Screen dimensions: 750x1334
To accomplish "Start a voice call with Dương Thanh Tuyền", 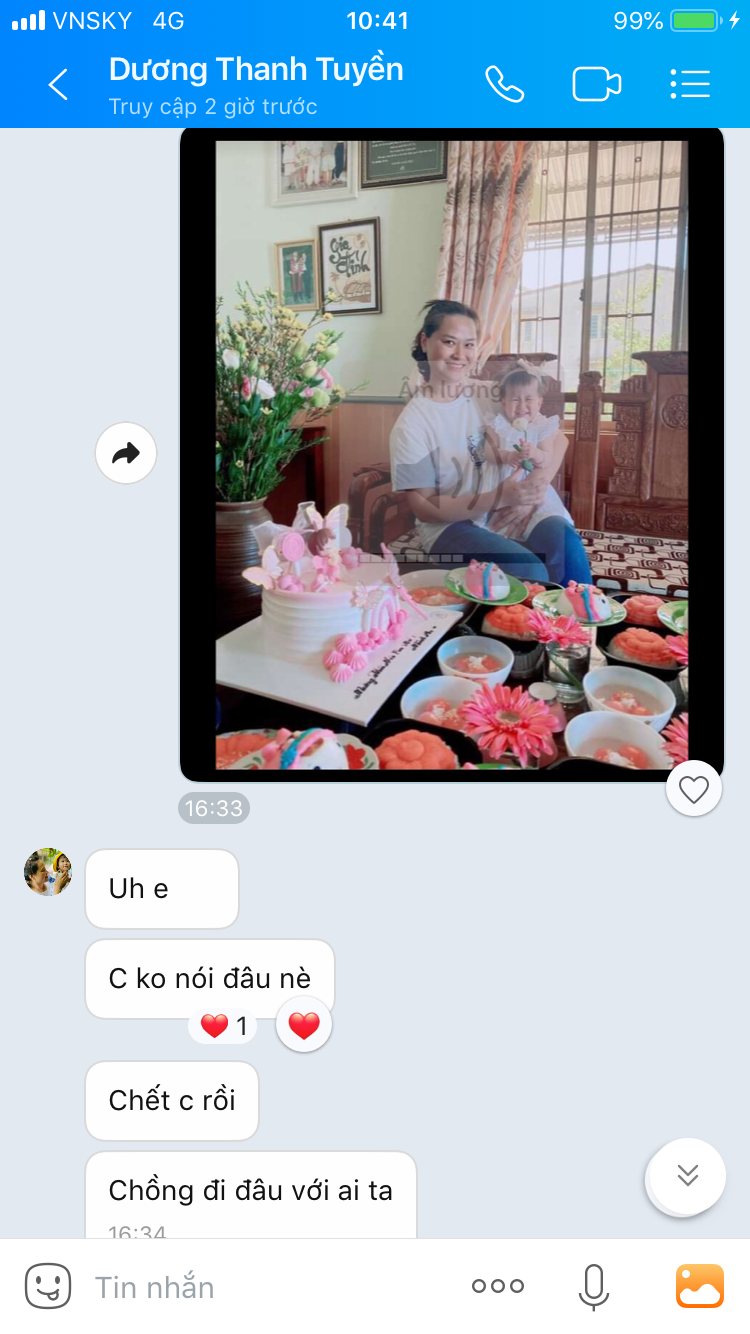I will [504, 85].
